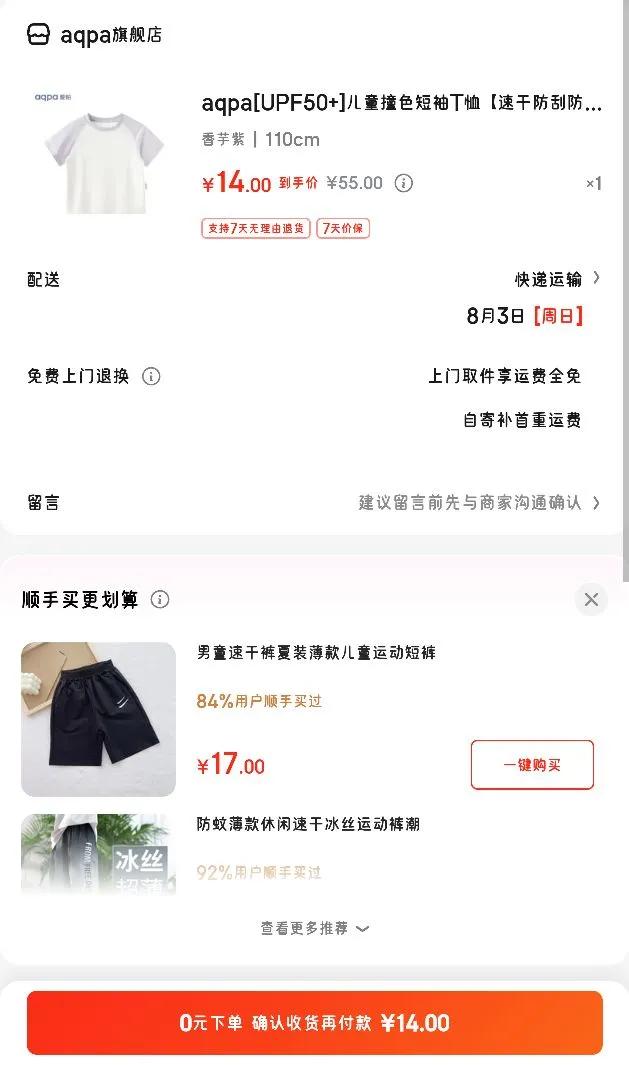Show price details info next to ¥55.00
This screenshot has height=1065, width=629.
[403, 183]
